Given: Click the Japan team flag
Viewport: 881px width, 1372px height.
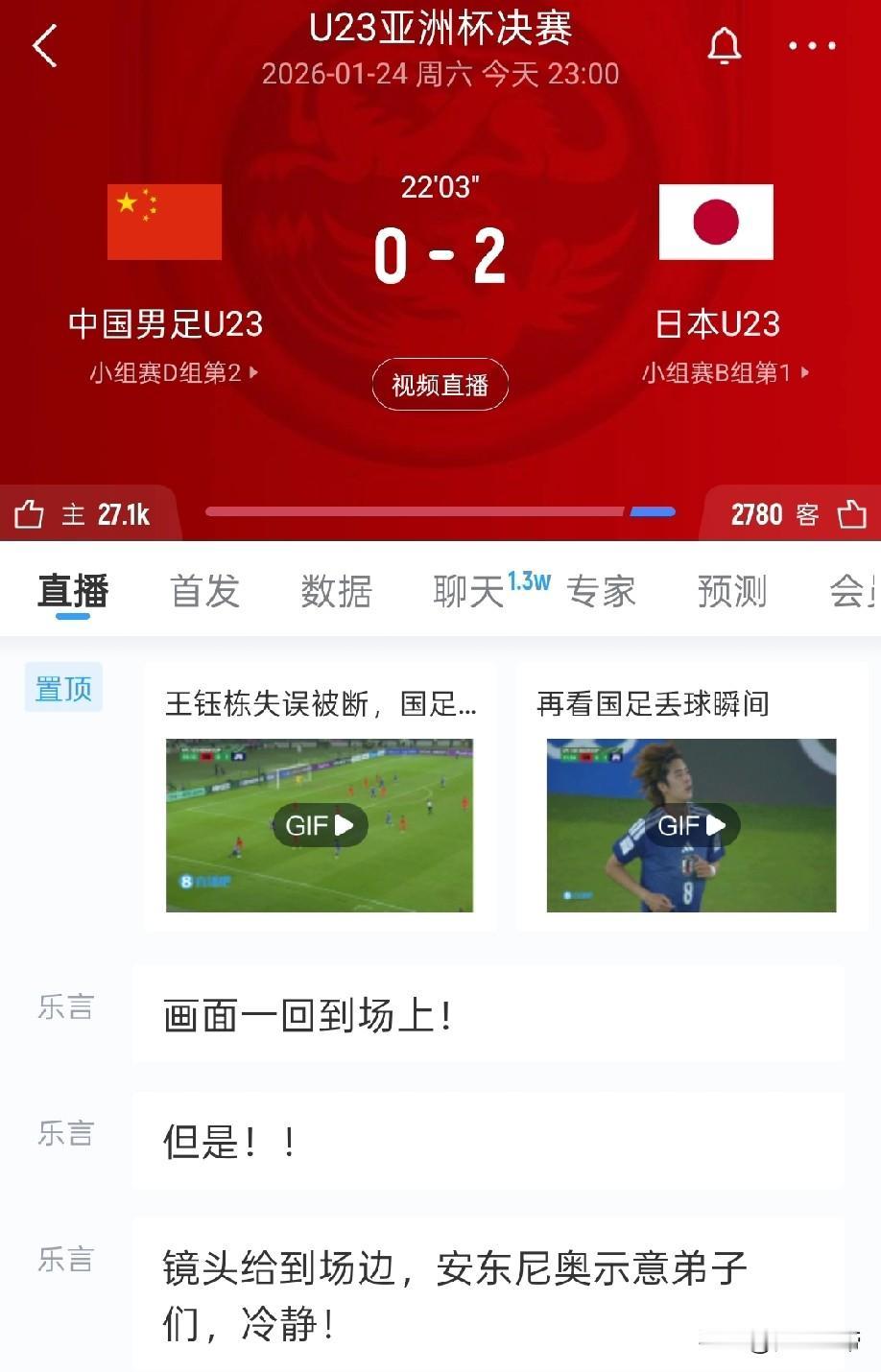Looking at the screenshot, I should point(717,222).
